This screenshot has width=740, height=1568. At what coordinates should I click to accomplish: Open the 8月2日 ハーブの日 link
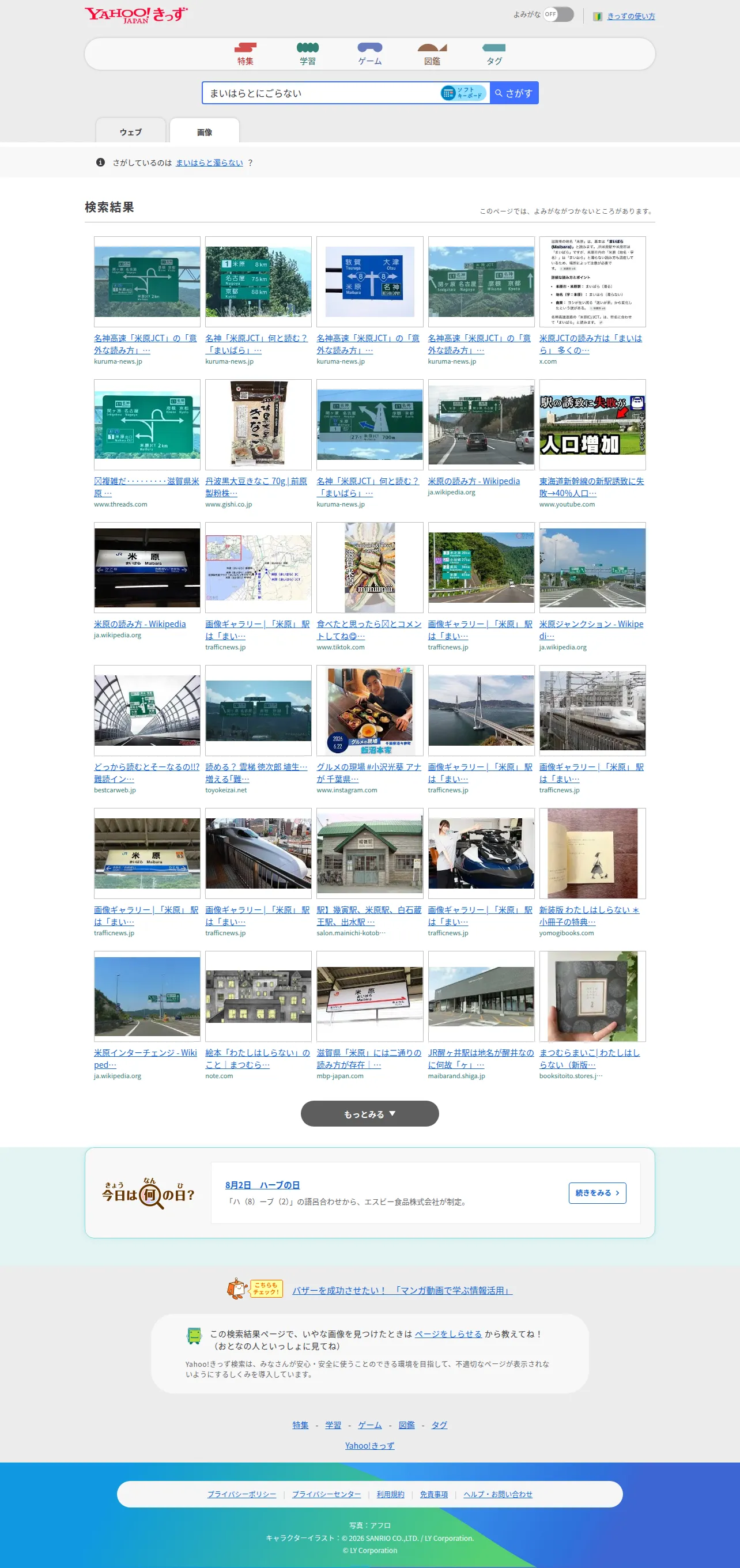point(262,1185)
